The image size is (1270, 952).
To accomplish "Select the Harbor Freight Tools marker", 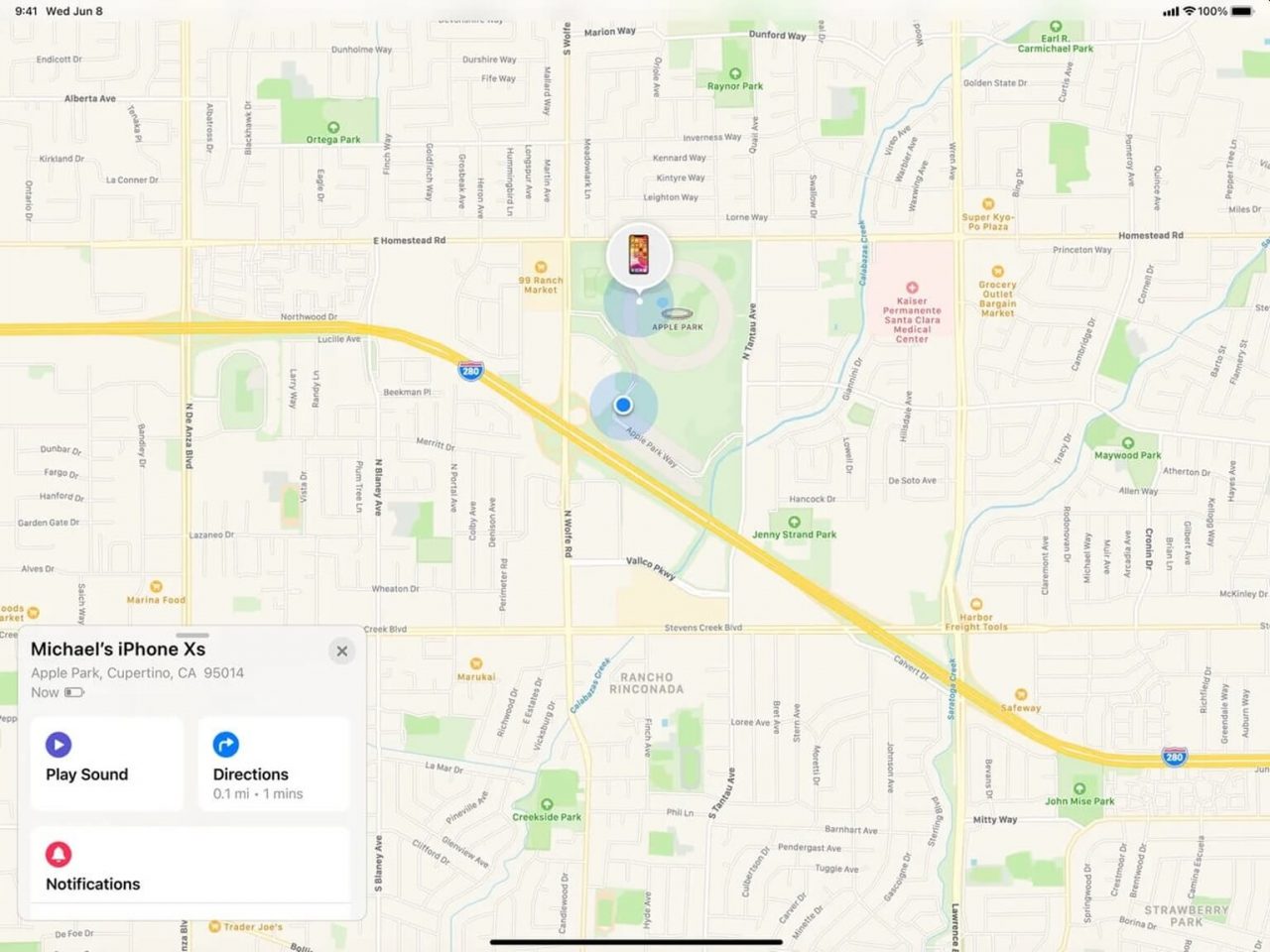I will pos(976,604).
